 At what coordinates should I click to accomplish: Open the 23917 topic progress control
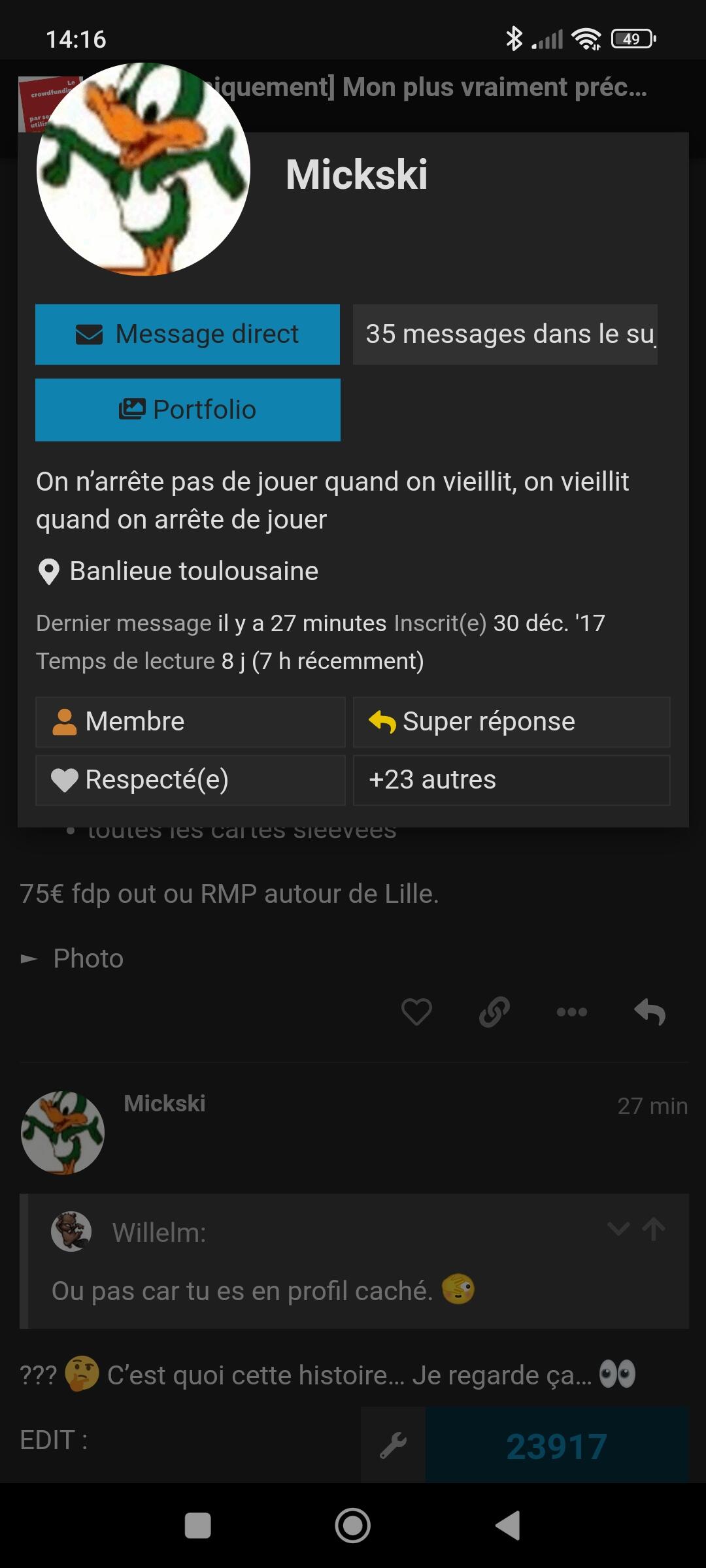pyautogui.click(x=557, y=1445)
